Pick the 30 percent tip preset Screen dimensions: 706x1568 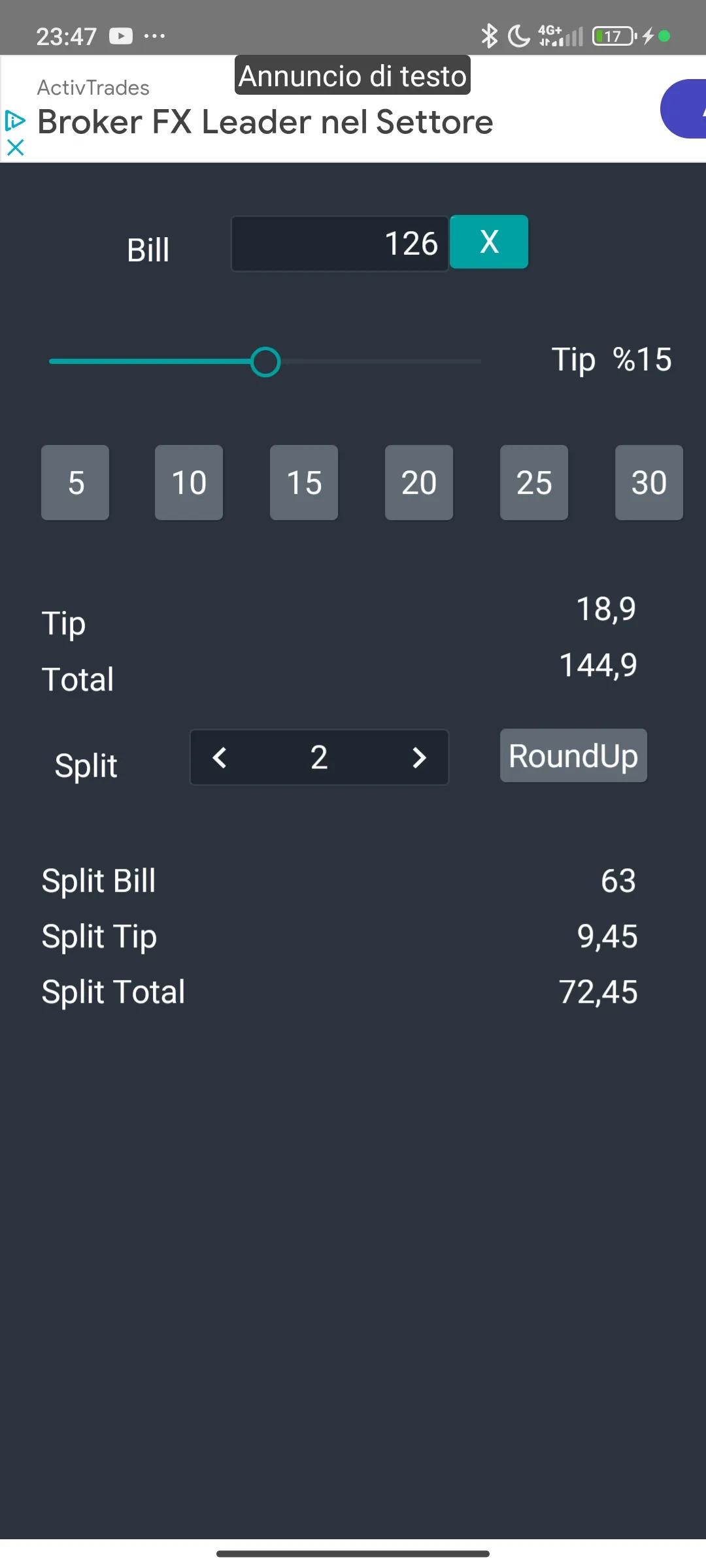click(x=649, y=483)
